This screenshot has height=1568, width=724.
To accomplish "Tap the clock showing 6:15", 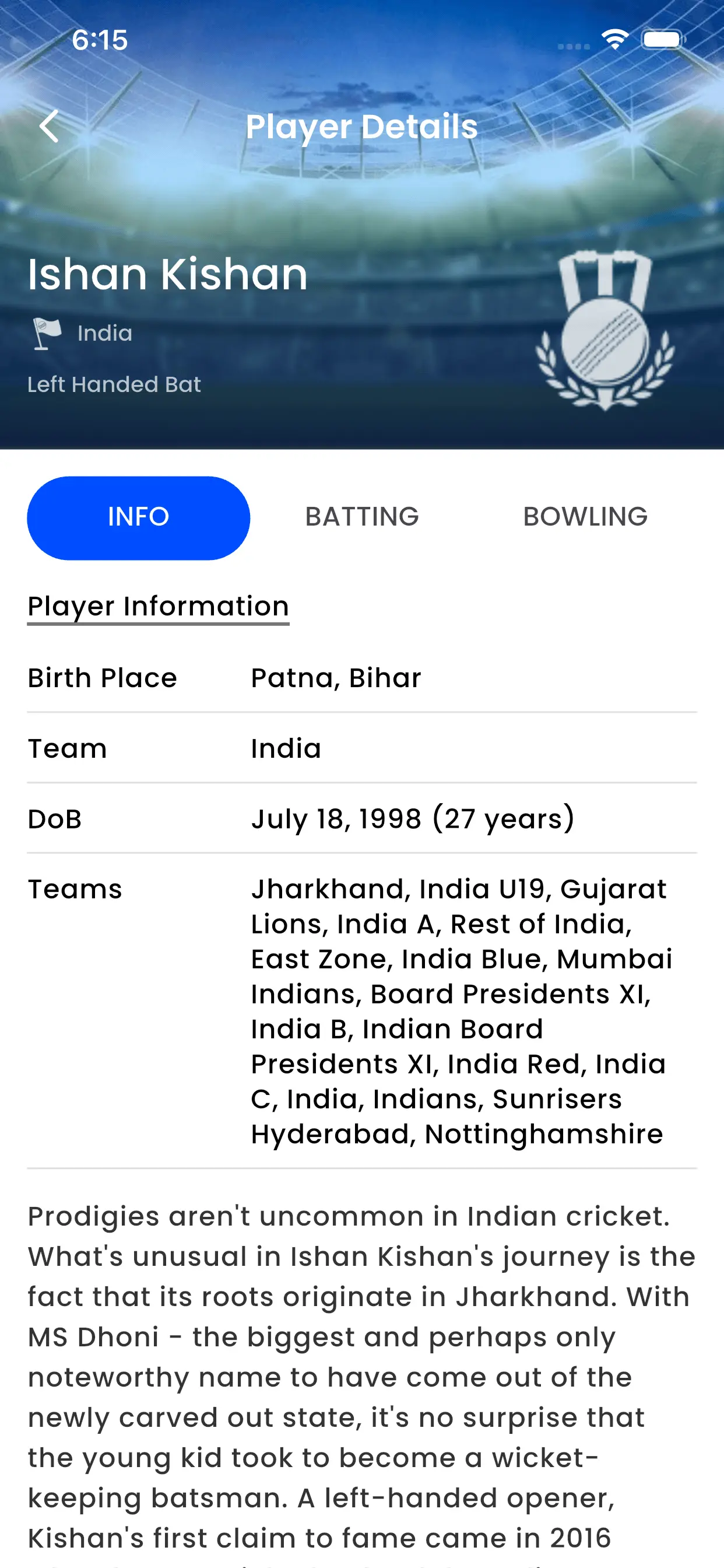I will pos(99,39).
